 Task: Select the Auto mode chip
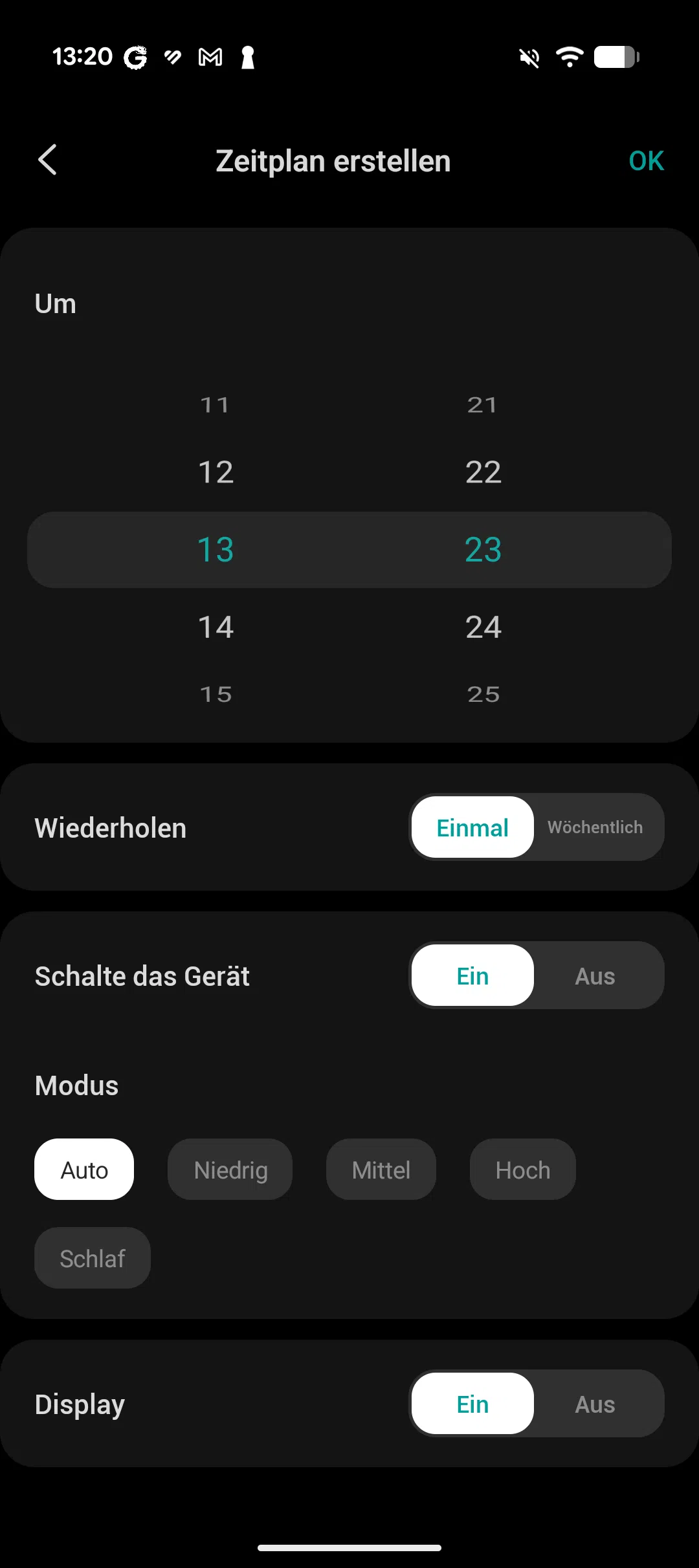coord(84,1170)
